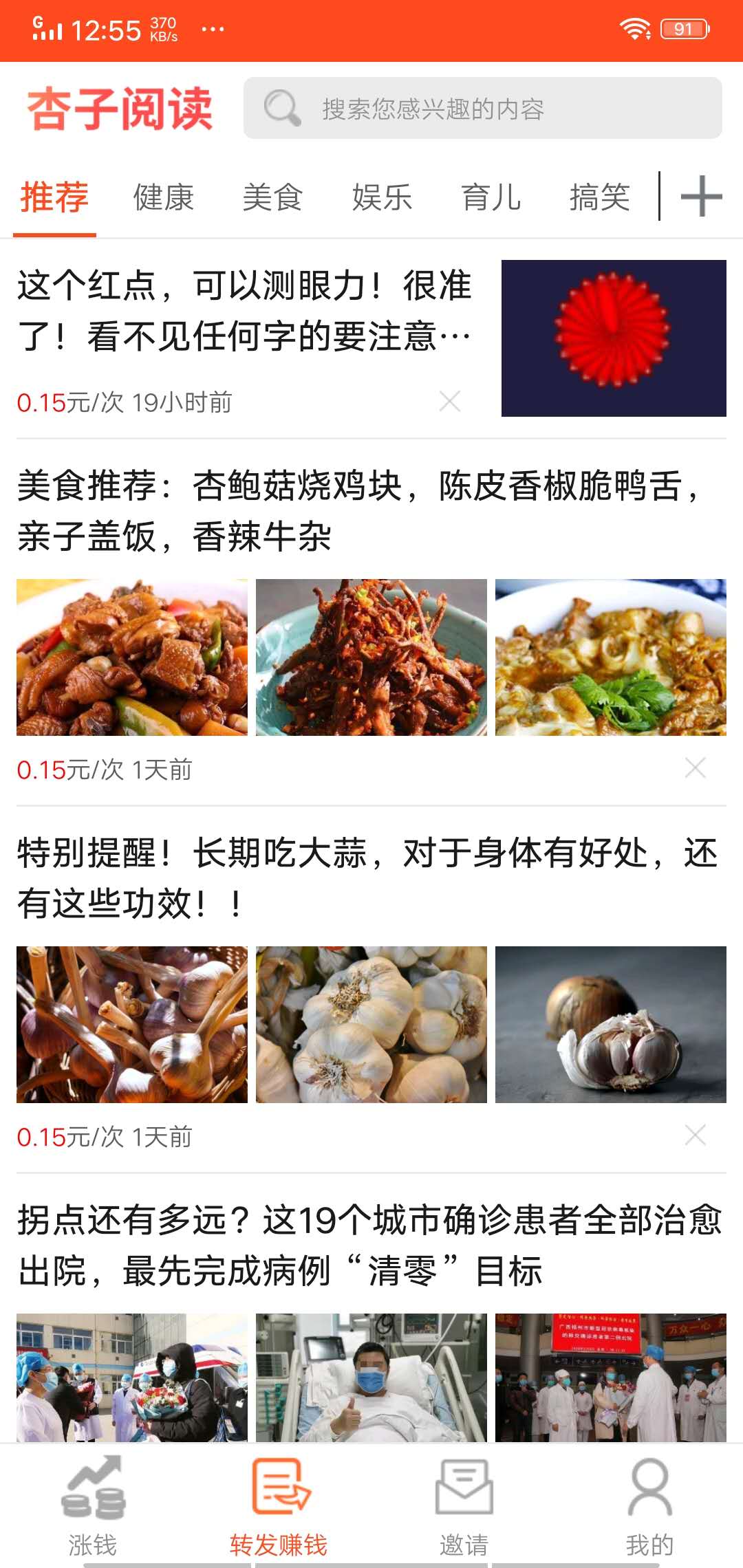
Task: Select the 育儿 tab
Action: point(491,198)
